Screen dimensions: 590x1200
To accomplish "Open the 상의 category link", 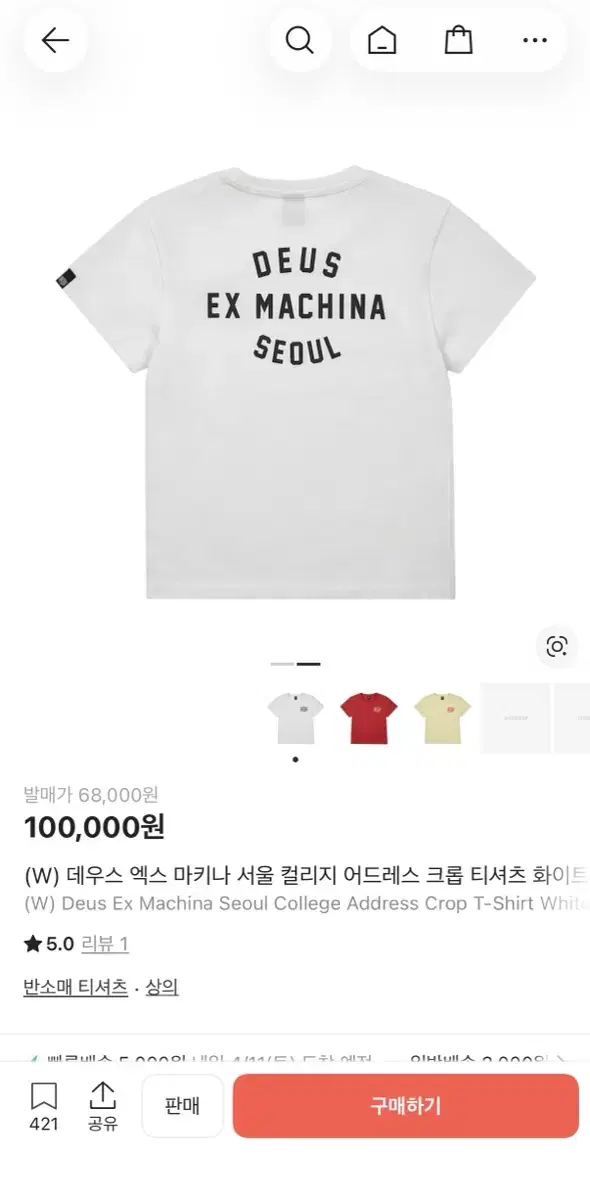I will pyautogui.click(x=162, y=987).
